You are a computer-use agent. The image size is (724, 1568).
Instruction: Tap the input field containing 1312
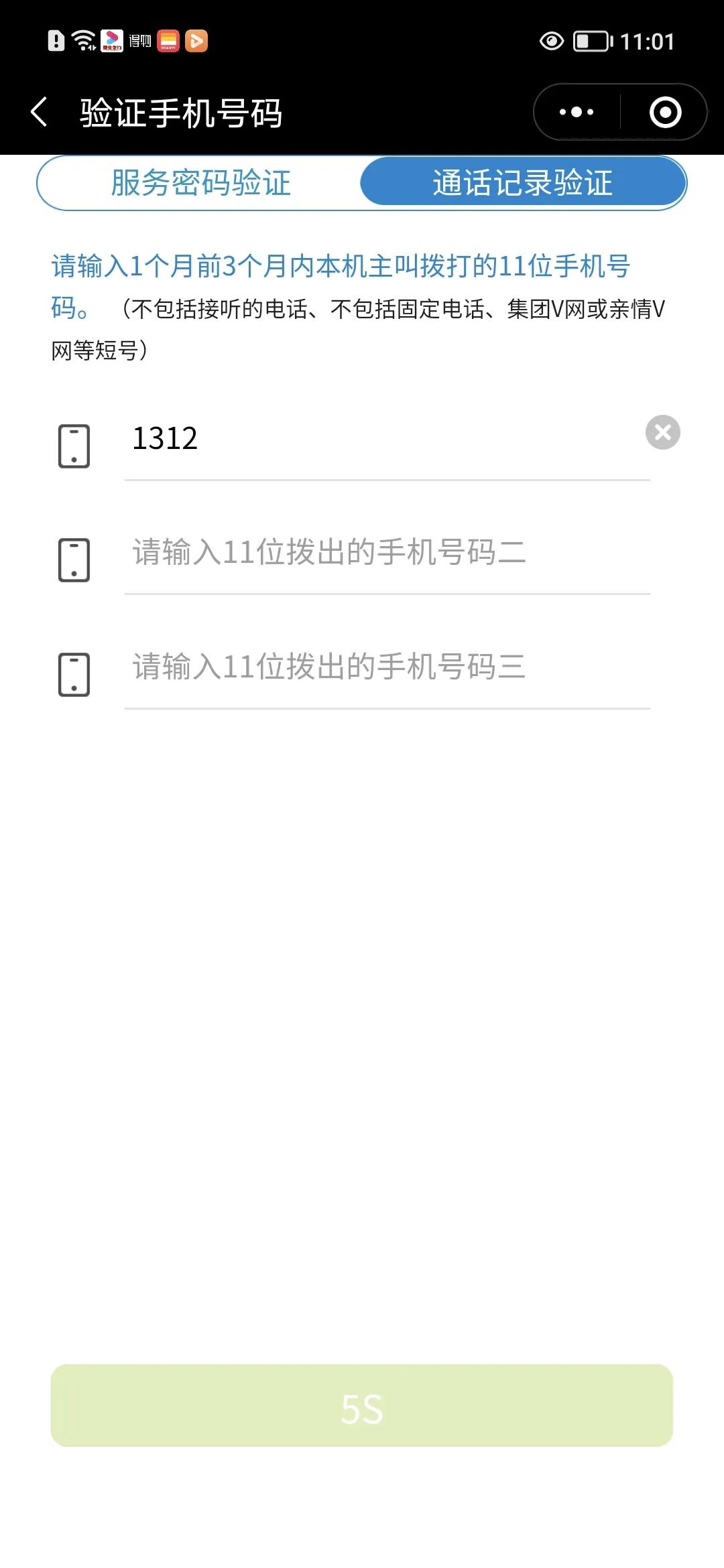pyautogui.click(x=335, y=439)
